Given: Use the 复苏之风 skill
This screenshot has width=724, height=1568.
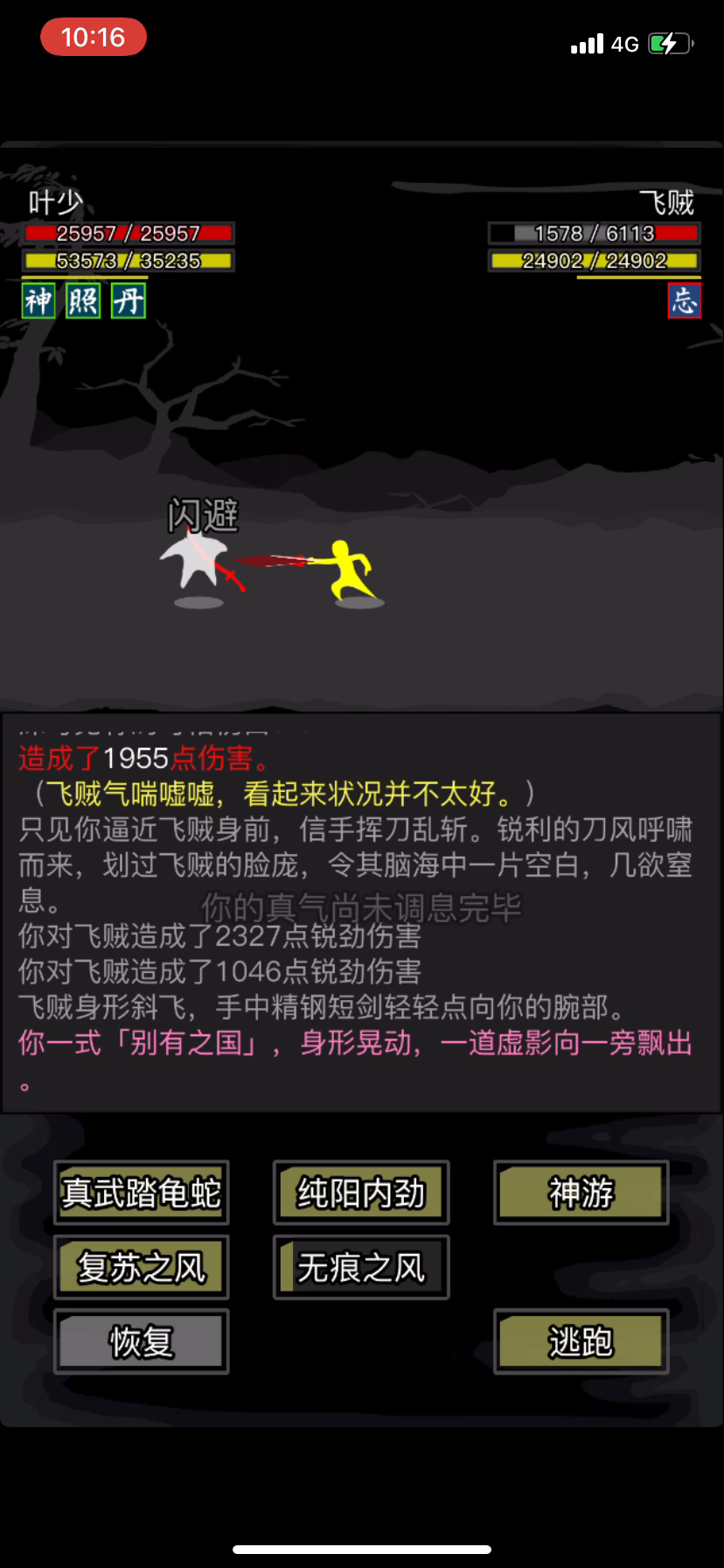Looking at the screenshot, I should (x=142, y=1266).
